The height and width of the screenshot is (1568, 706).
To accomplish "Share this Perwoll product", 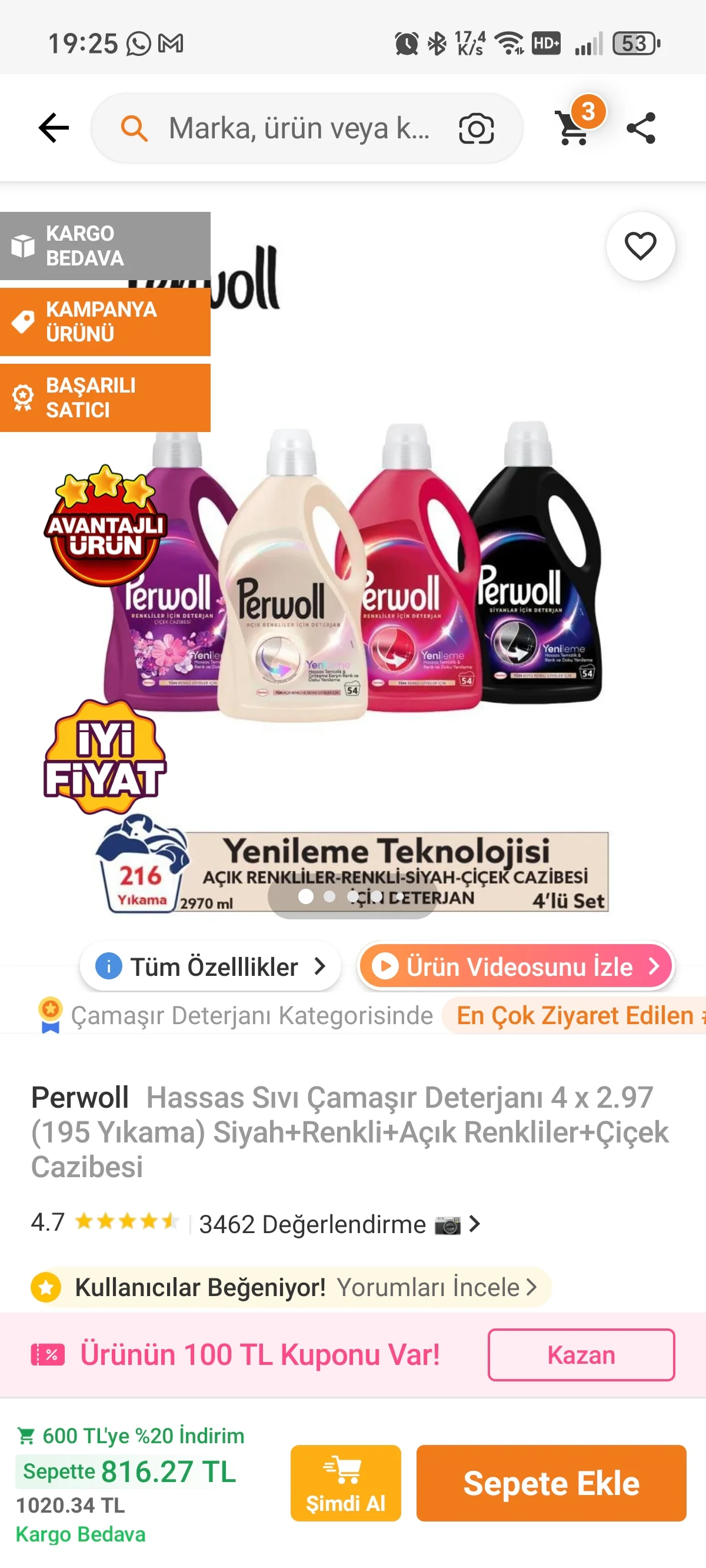I will coord(641,128).
